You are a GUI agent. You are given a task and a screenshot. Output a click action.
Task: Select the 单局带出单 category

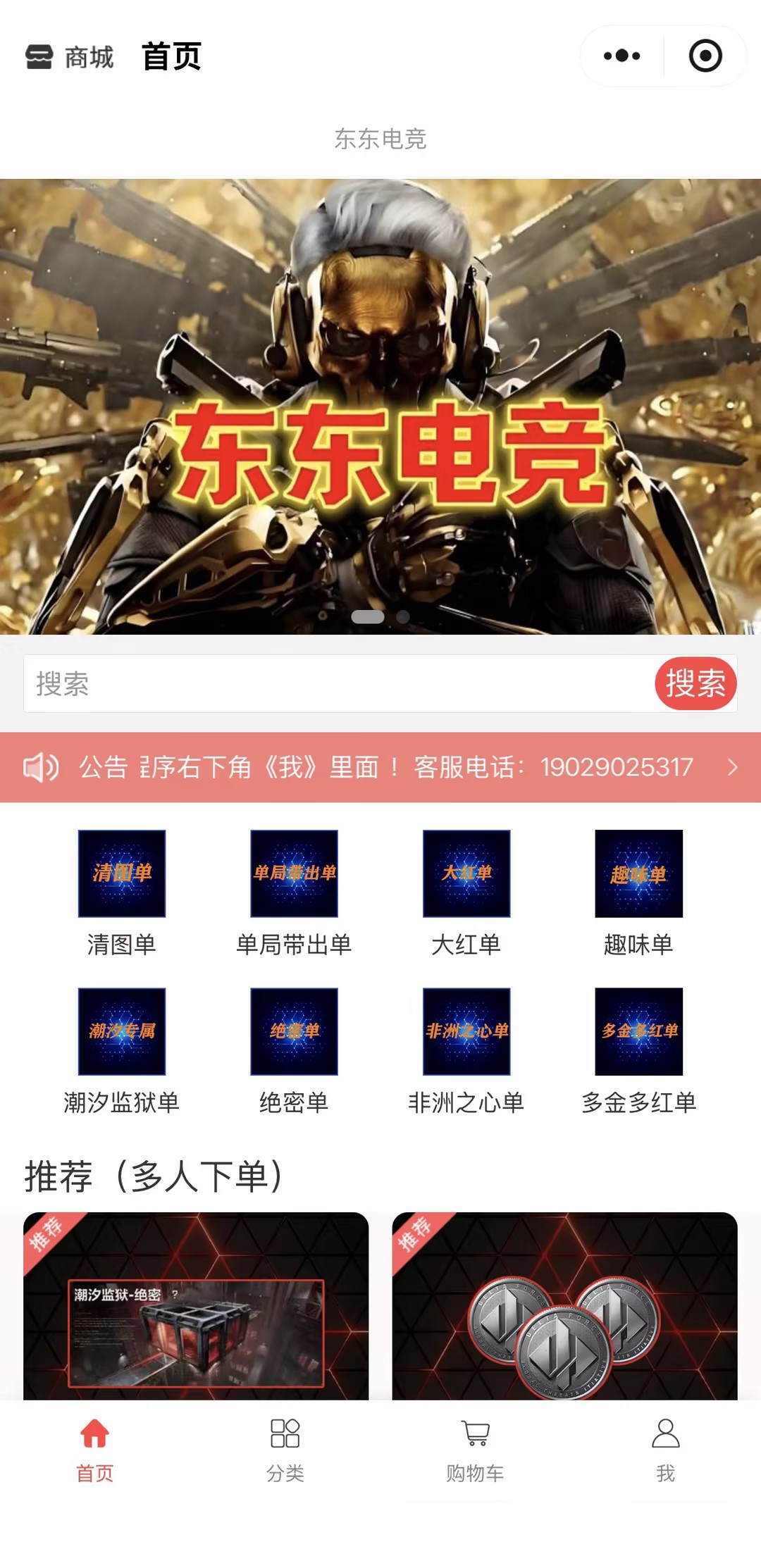(294, 891)
